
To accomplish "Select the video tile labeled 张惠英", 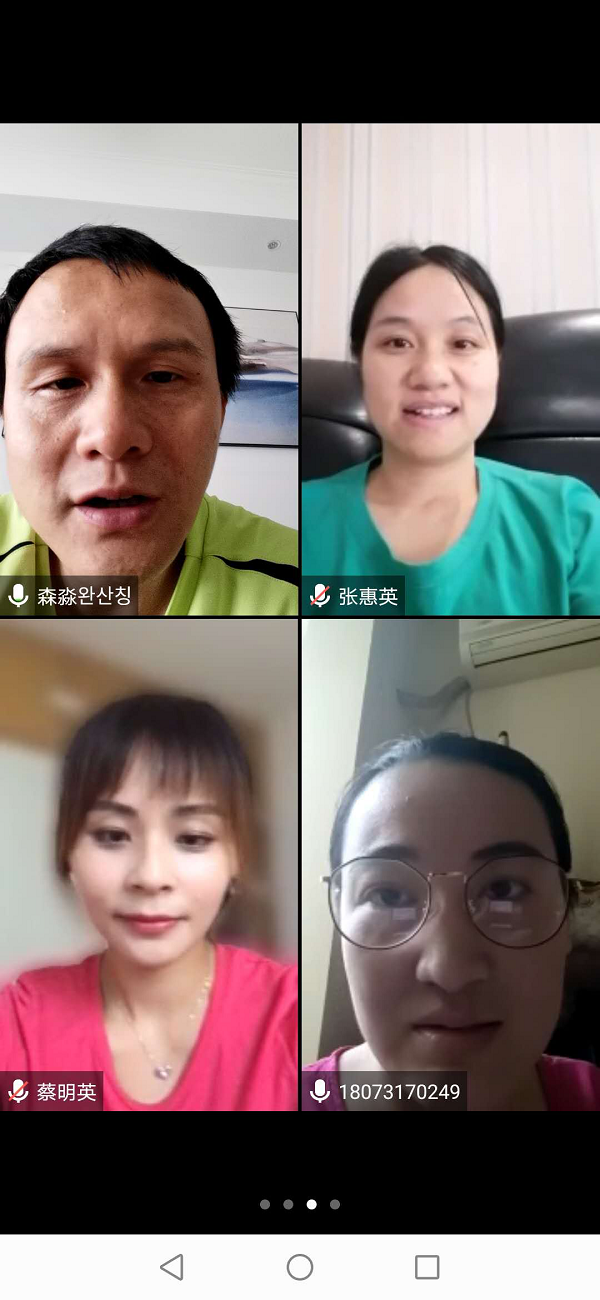I will coord(451,369).
